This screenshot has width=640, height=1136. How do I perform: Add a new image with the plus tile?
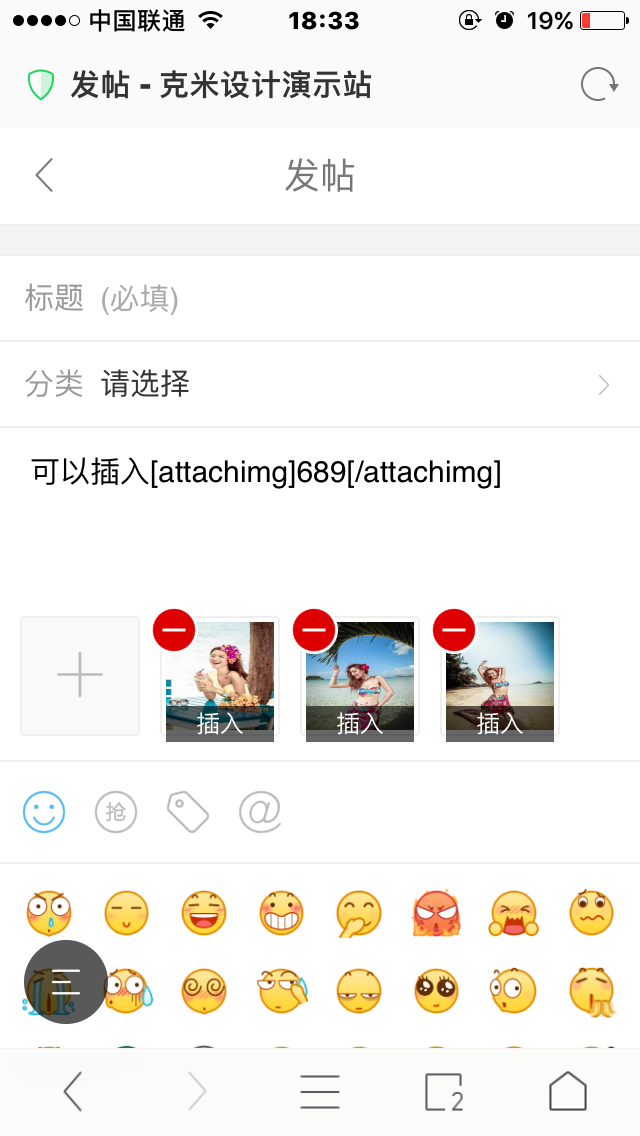(x=80, y=676)
